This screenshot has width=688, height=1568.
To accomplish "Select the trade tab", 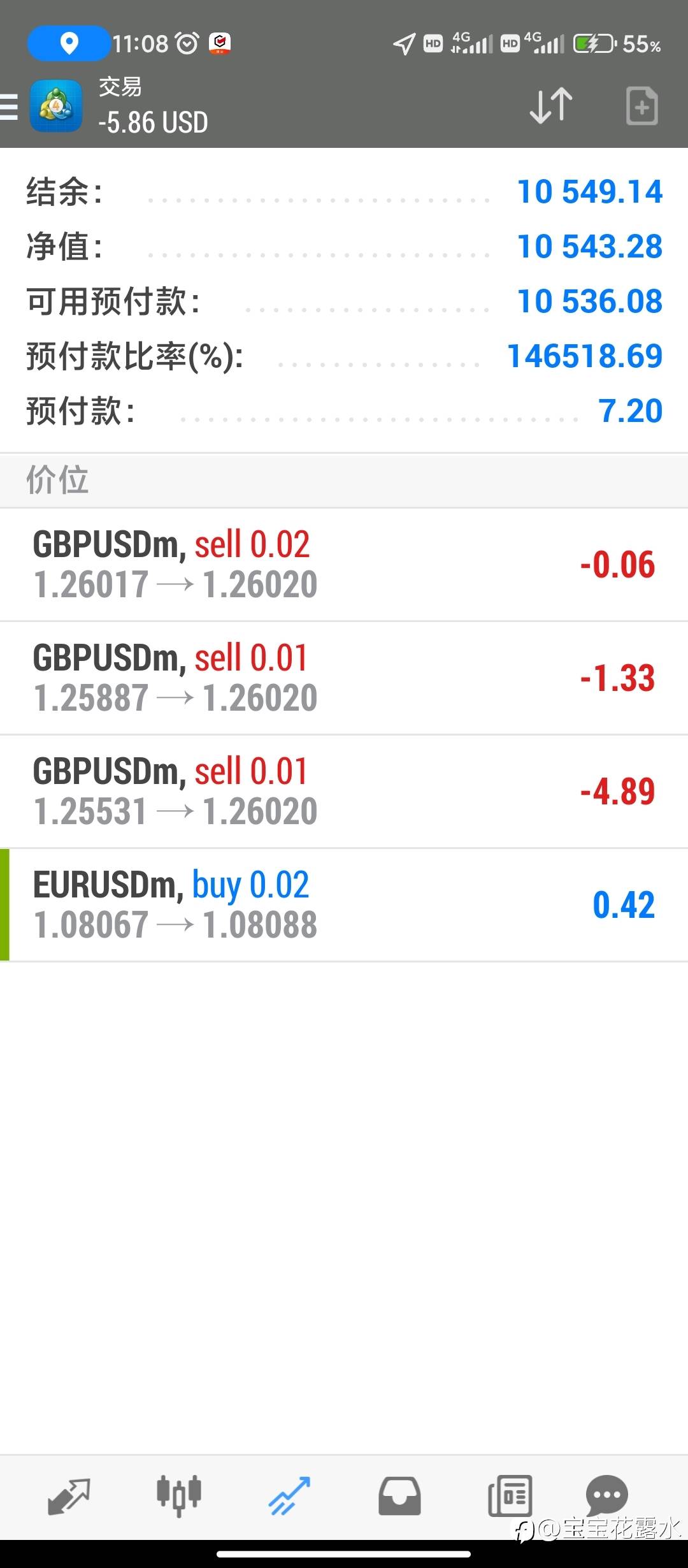I will [289, 1496].
